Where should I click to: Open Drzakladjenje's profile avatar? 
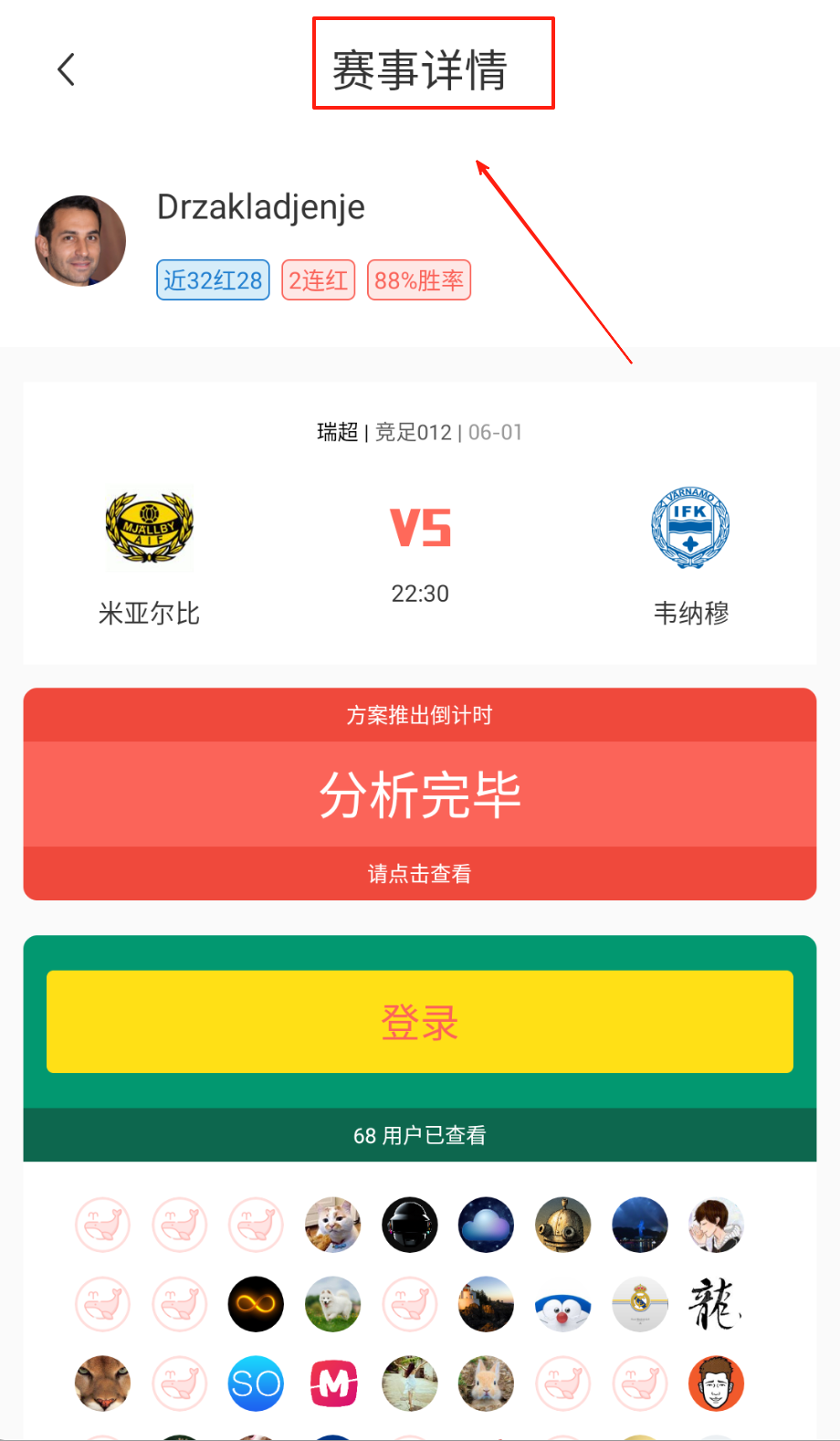80,241
